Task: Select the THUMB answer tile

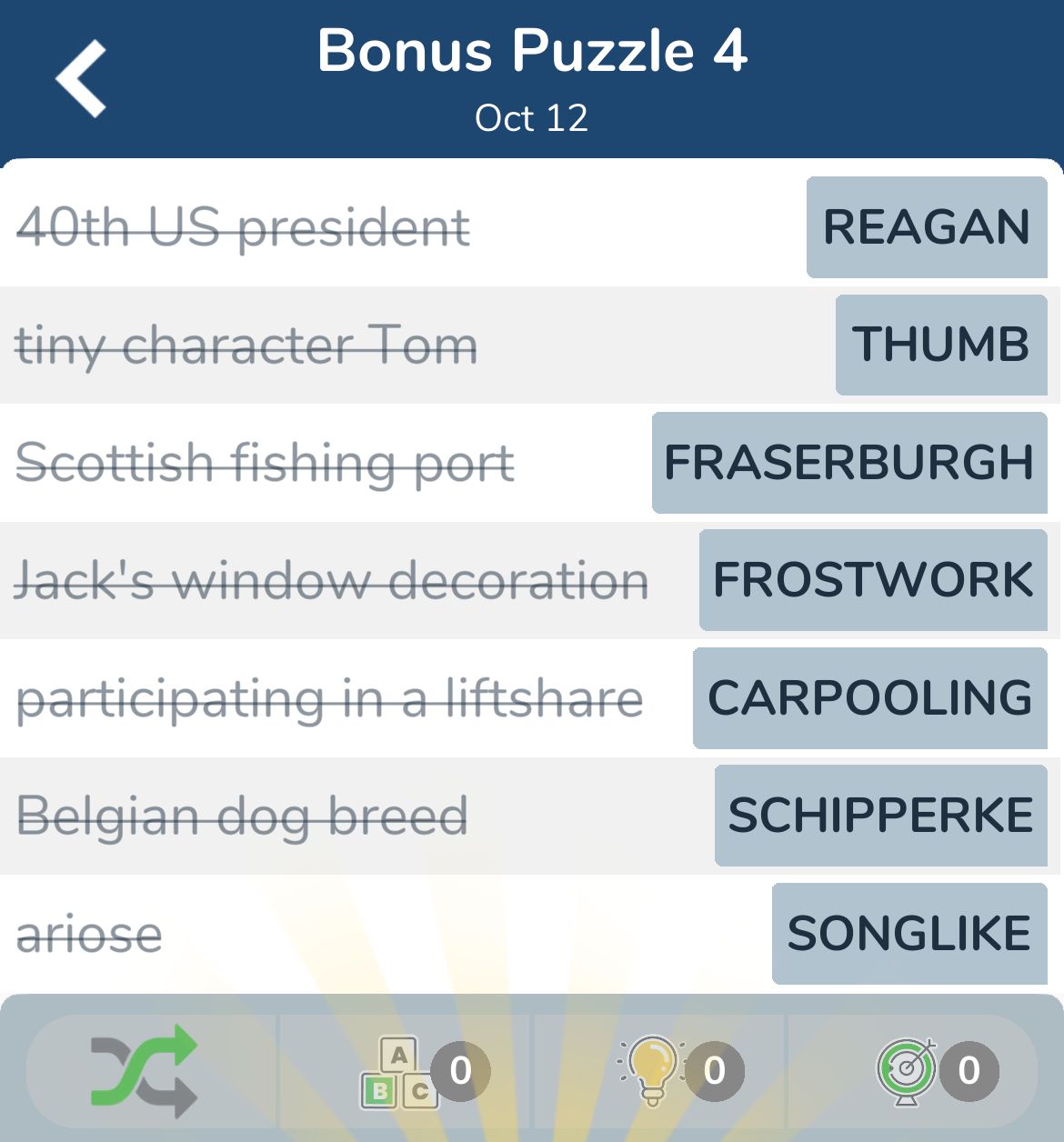Action: pyautogui.click(x=940, y=345)
